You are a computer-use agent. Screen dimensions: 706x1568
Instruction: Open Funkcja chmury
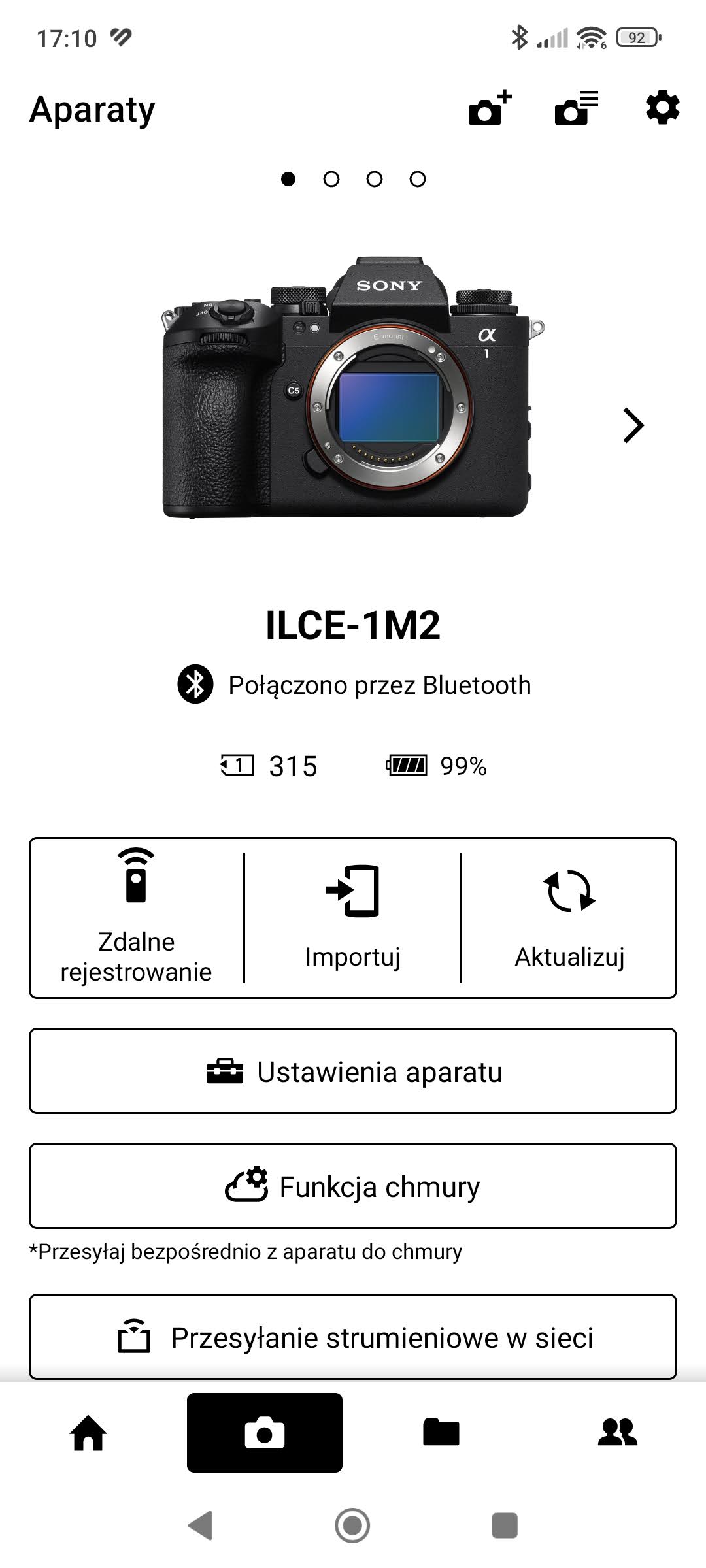tap(353, 1186)
